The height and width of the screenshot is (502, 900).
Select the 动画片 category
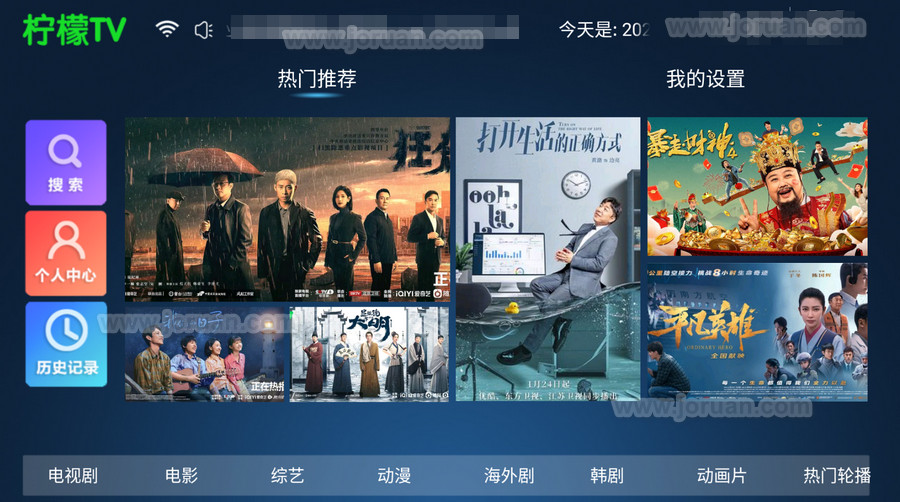pos(721,476)
